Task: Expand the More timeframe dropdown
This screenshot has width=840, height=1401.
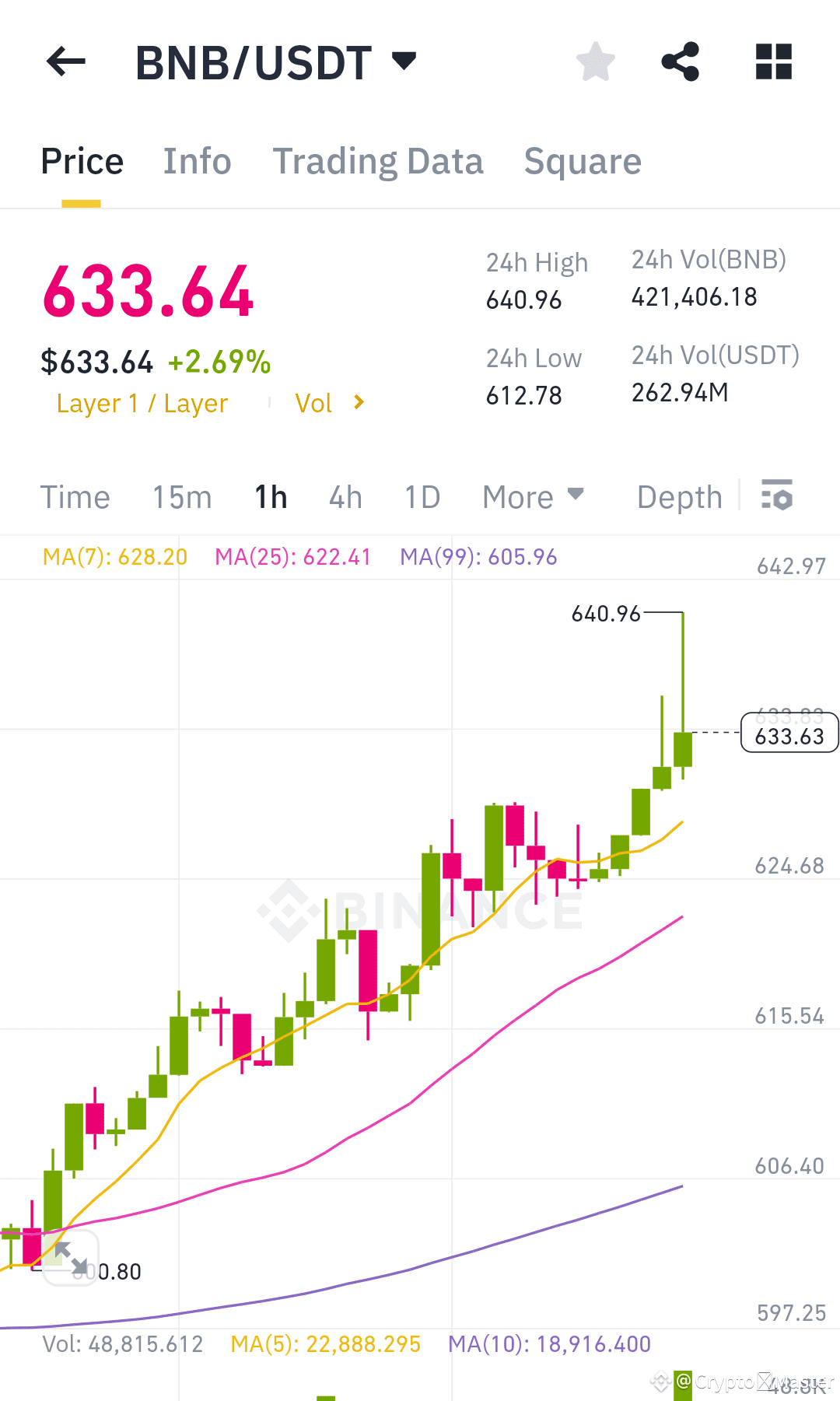Action: (532, 496)
